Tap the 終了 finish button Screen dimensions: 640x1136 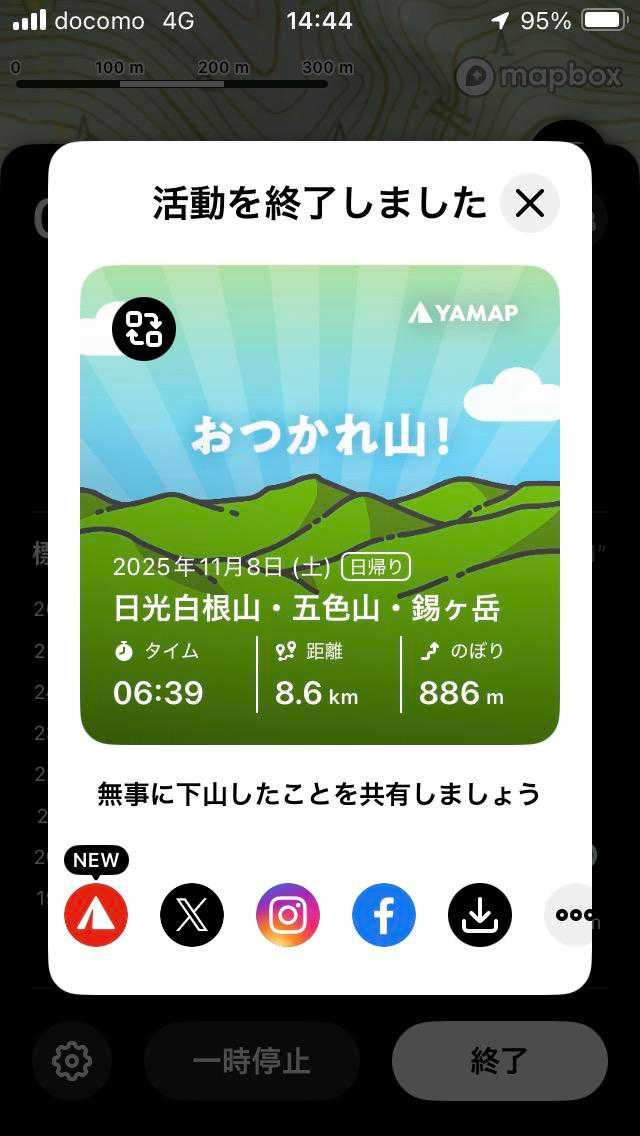(499, 1061)
